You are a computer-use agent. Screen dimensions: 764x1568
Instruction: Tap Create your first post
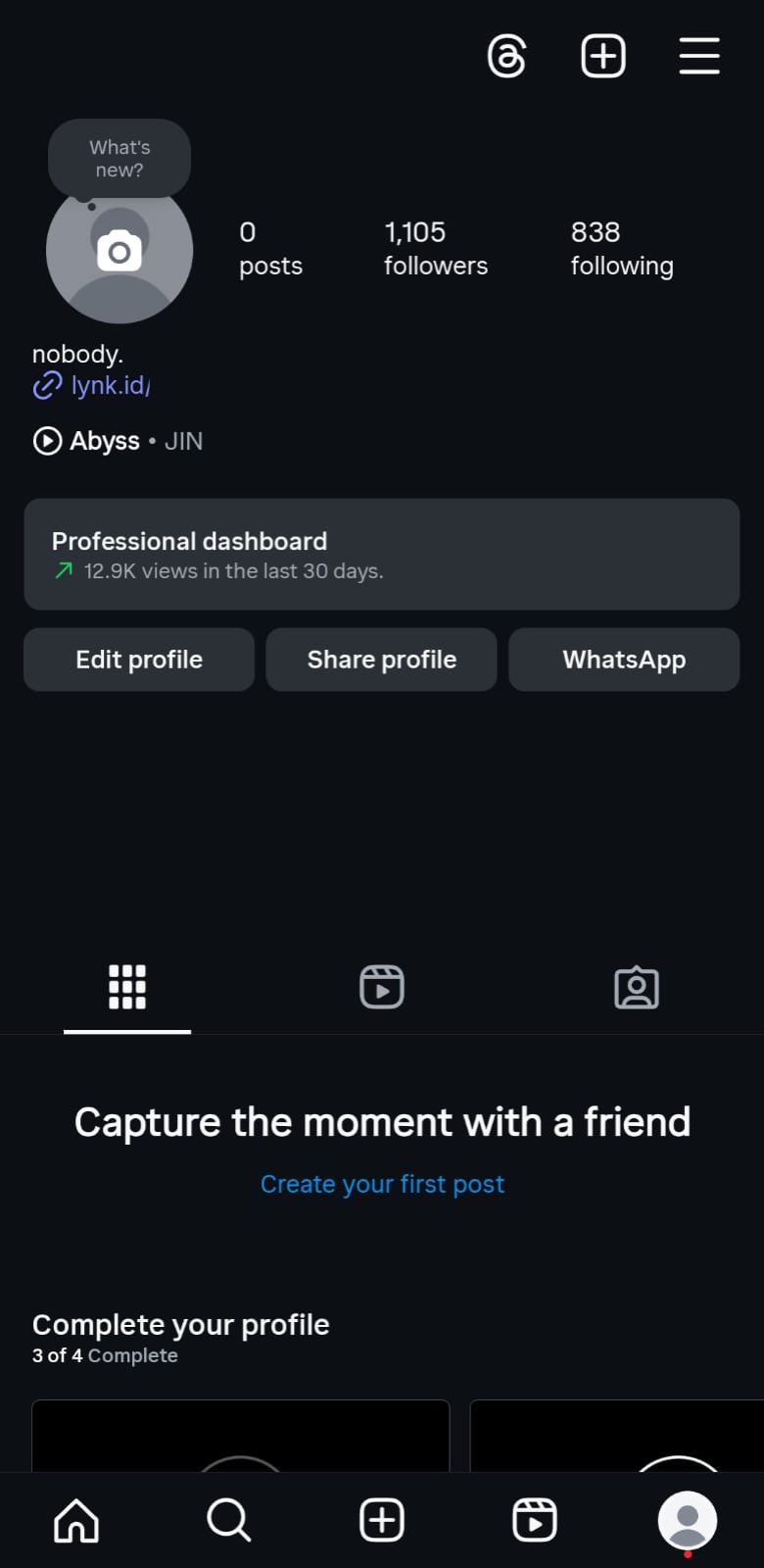click(x=382, y=1184)
